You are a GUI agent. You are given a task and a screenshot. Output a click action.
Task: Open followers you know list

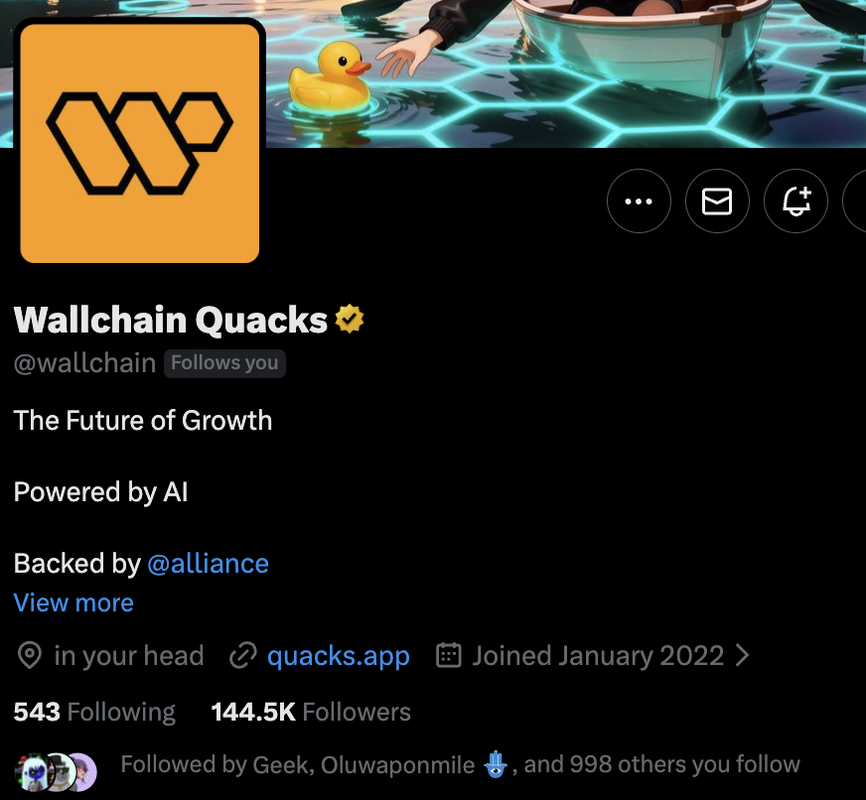(x=460, y=765)
